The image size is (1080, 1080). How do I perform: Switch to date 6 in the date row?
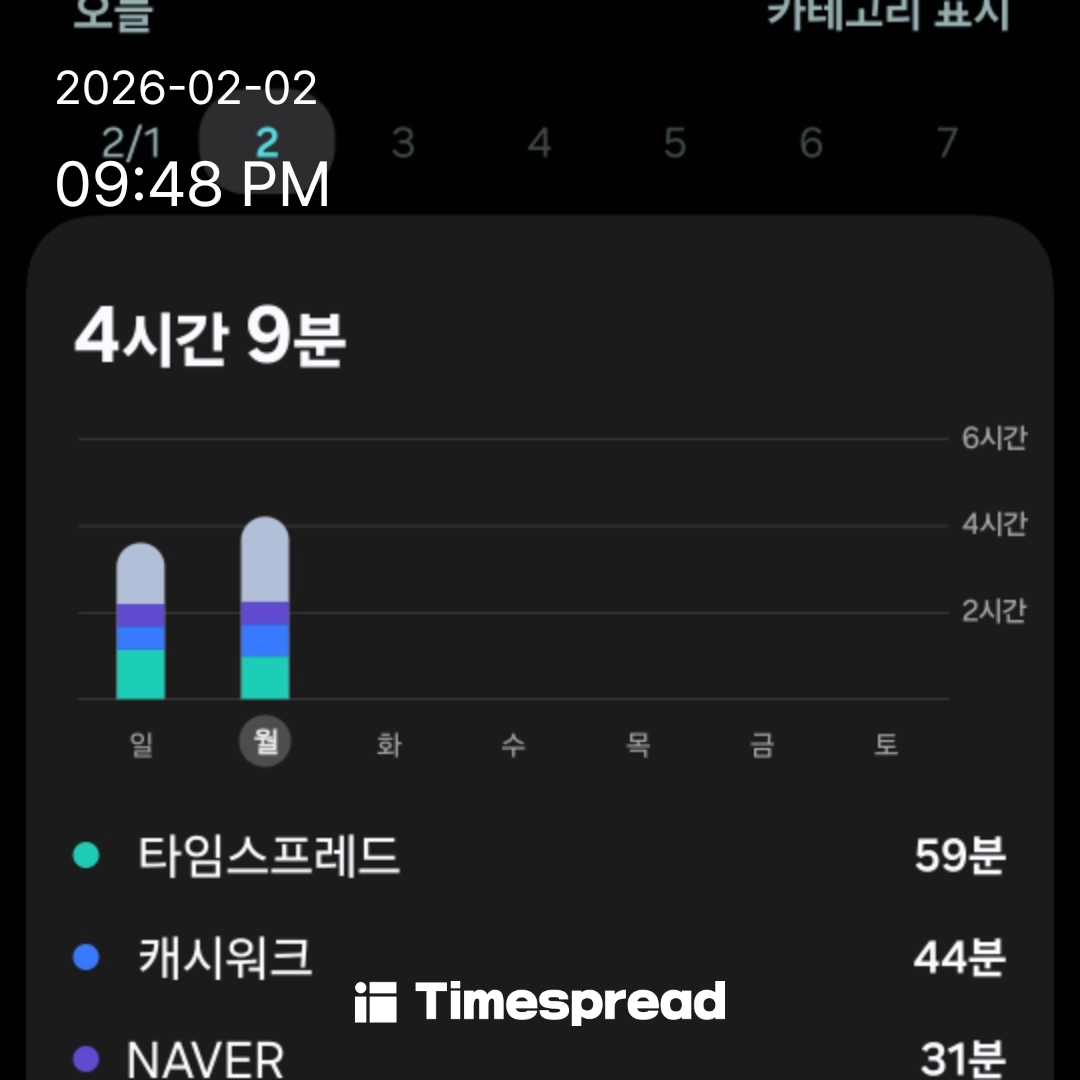tap(811, 144)
